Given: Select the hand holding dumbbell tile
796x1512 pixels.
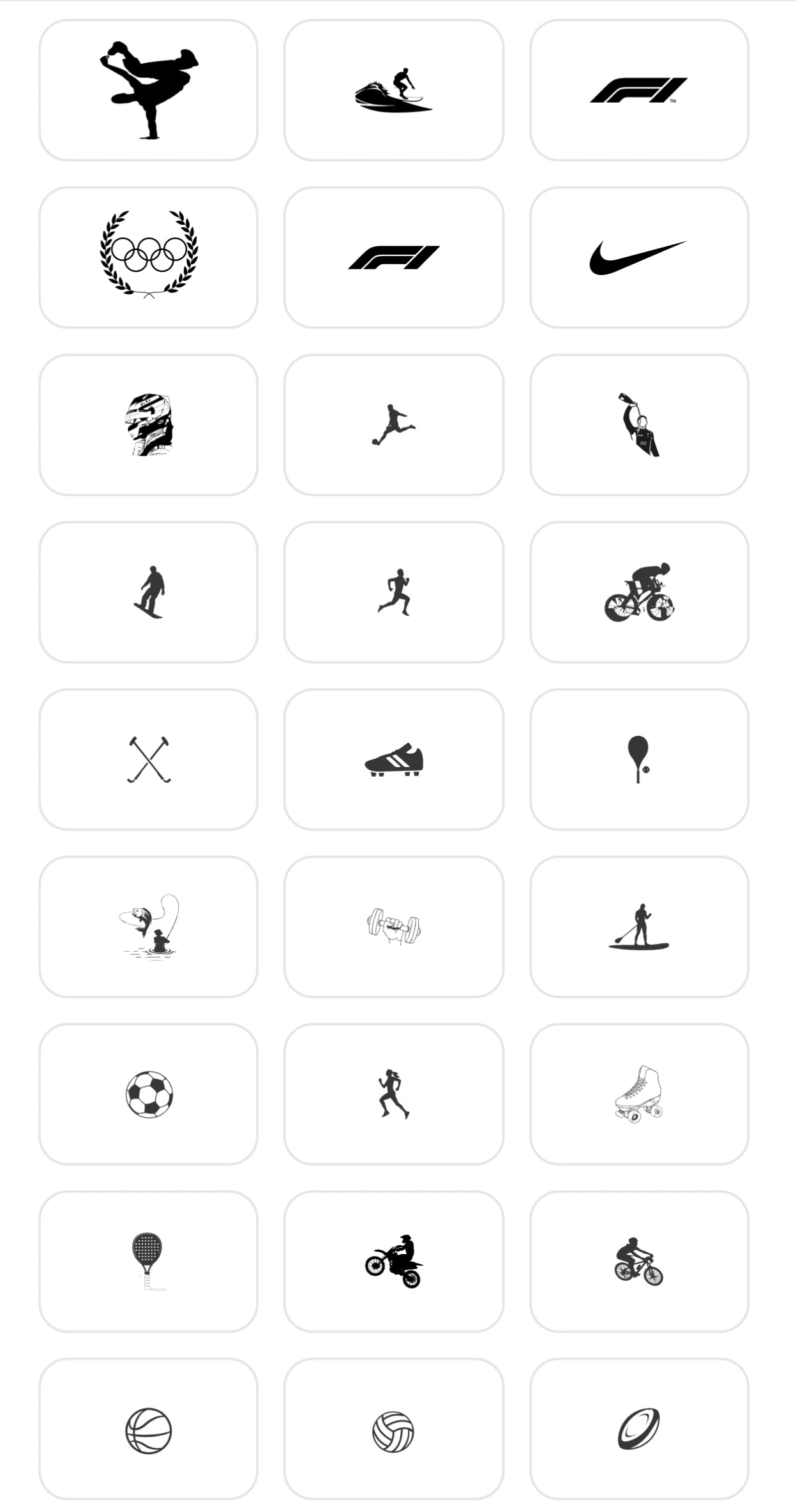Looking at the screenshot, I should (x=394, y=926).
